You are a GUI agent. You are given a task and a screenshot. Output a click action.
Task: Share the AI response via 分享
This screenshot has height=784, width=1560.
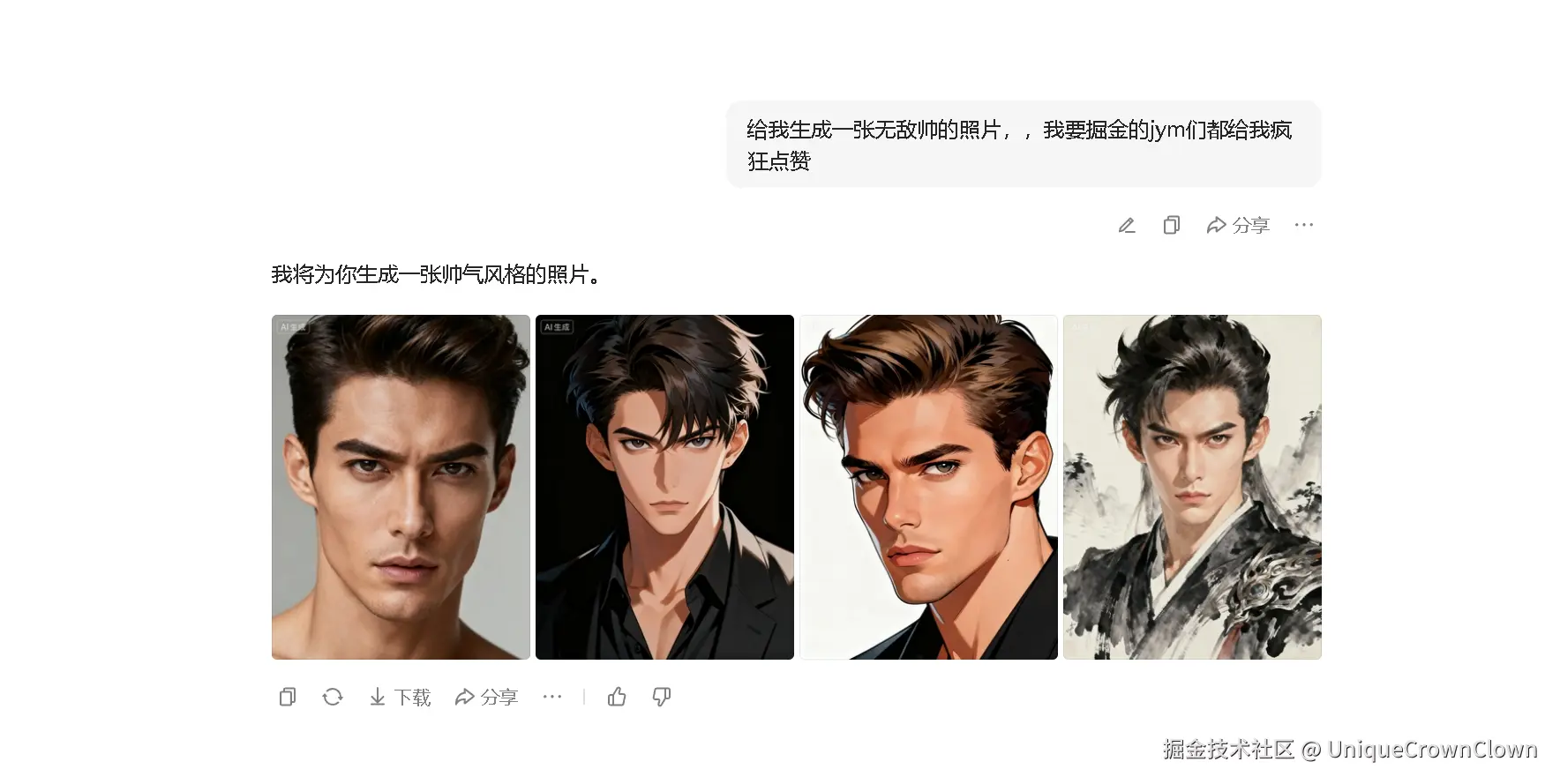pos(486,698)
